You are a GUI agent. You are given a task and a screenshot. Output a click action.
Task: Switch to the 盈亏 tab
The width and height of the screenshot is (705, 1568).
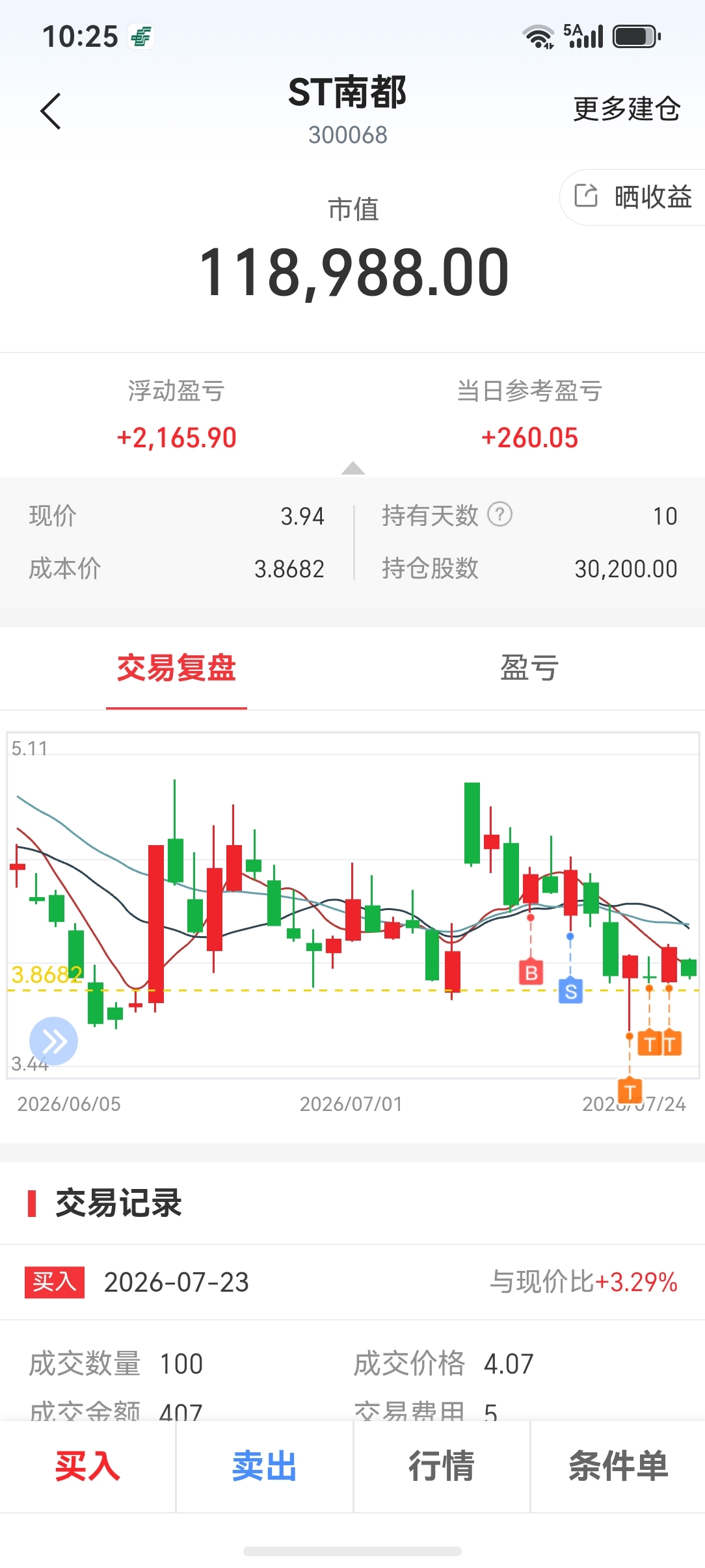(x=529, y=668)
